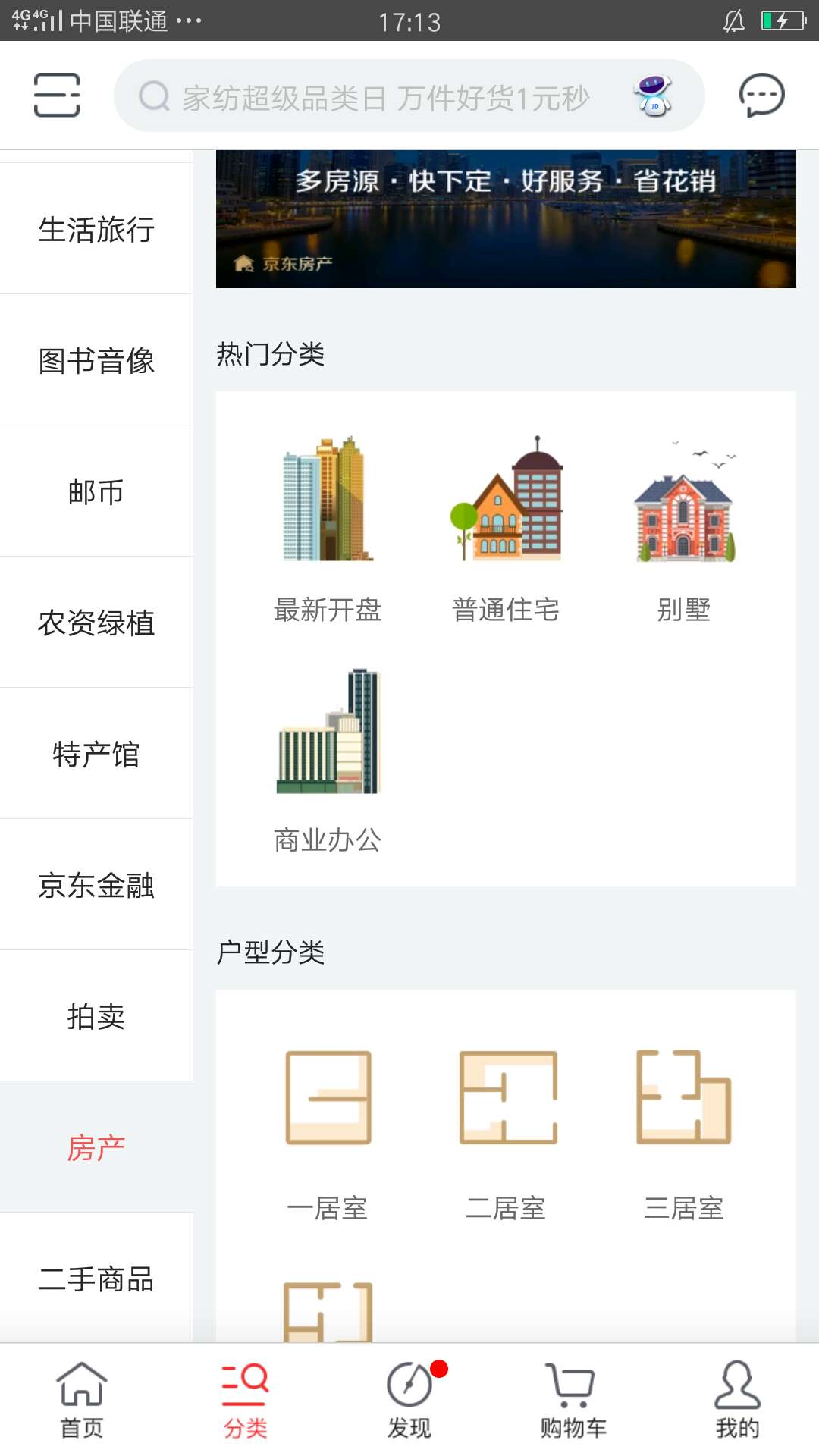The width and height of the screenshot is (819, 1456).
Task: Select the 生活旅行 category
Action: 96,229
